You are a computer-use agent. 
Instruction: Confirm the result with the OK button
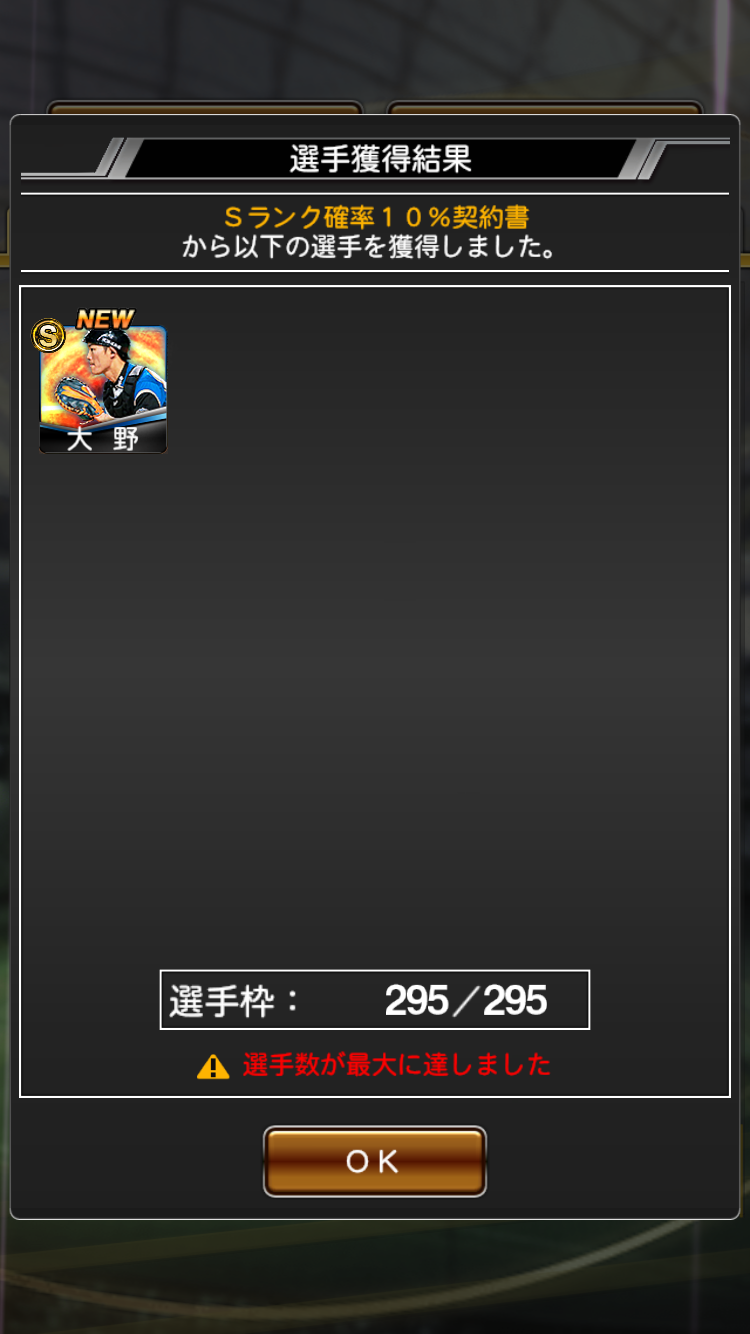tap(374, 1161)
